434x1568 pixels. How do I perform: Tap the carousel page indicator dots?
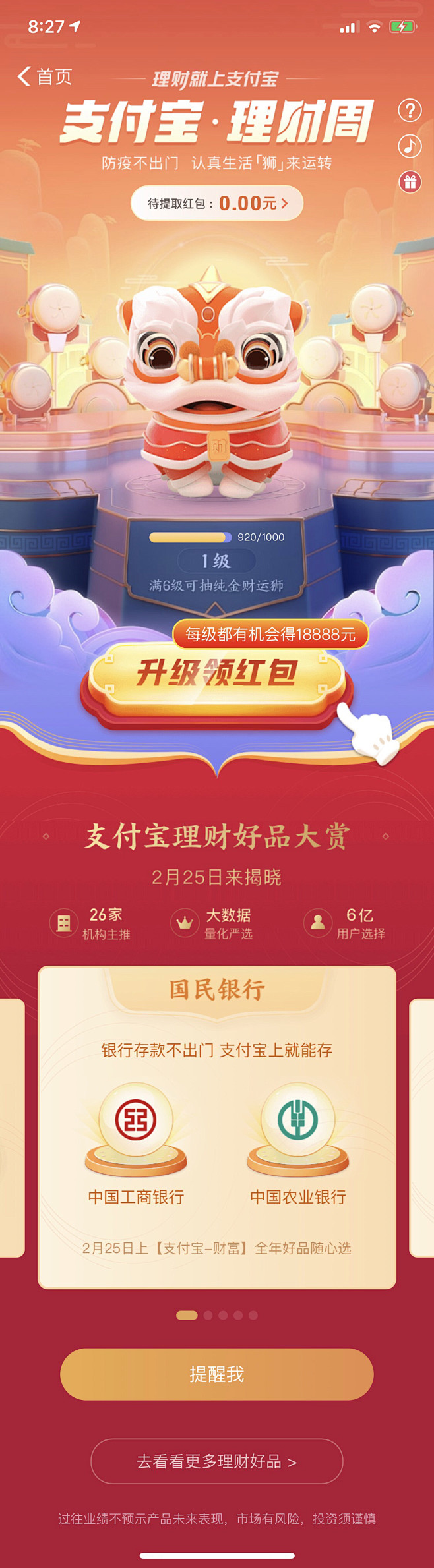pos(217,1315)
